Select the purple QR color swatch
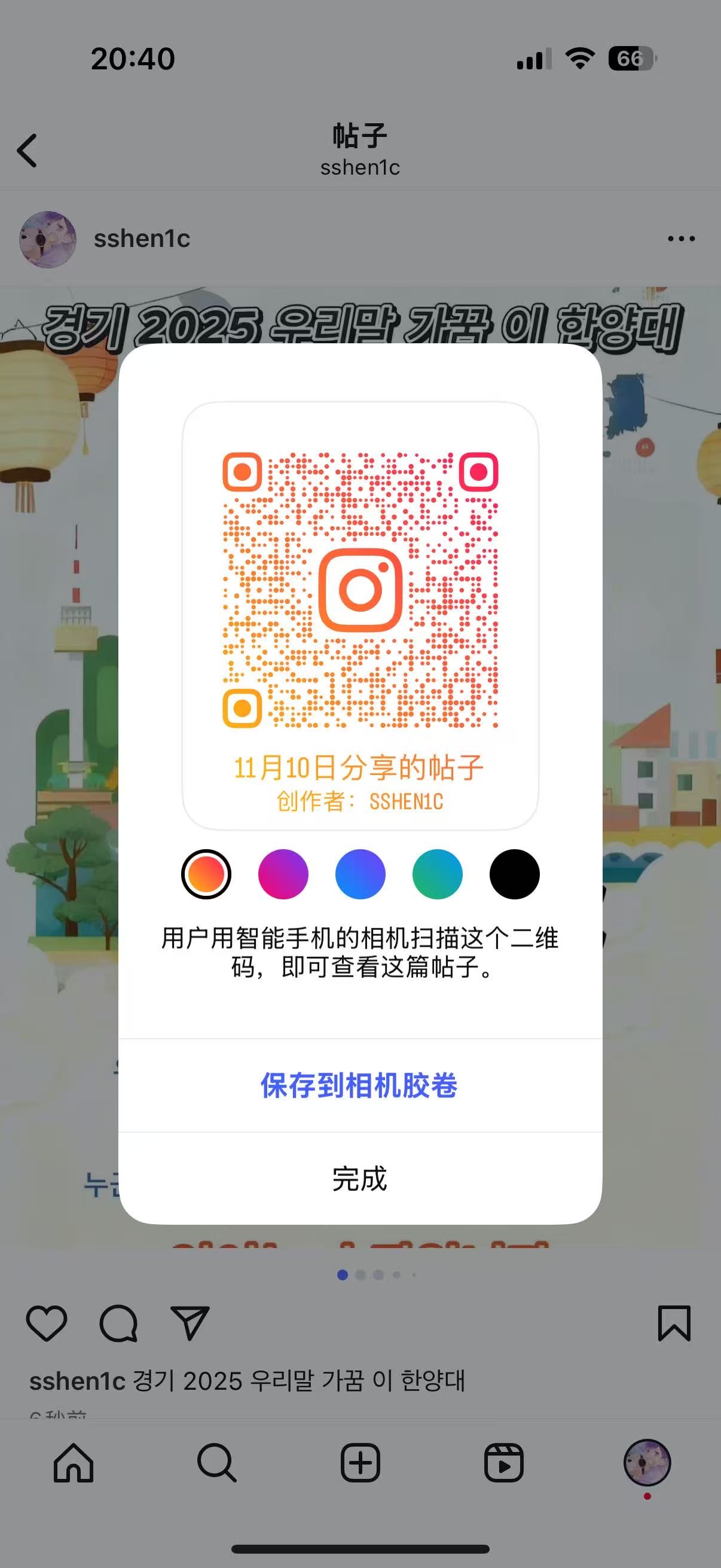Image resolution: width=721 pixels, height=1568 pixels. (x=283, y=874)
